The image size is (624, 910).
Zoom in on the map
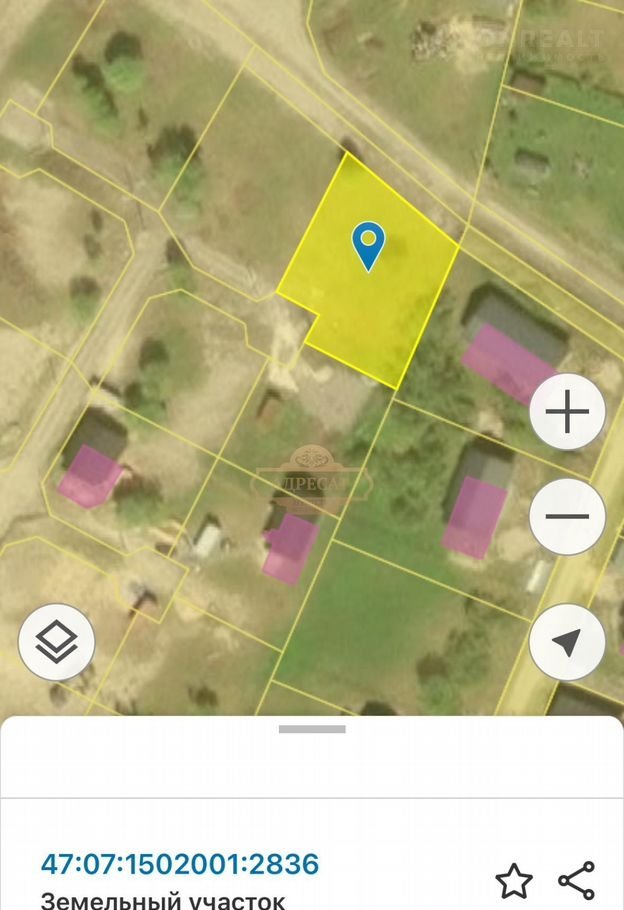pos(567,411)
